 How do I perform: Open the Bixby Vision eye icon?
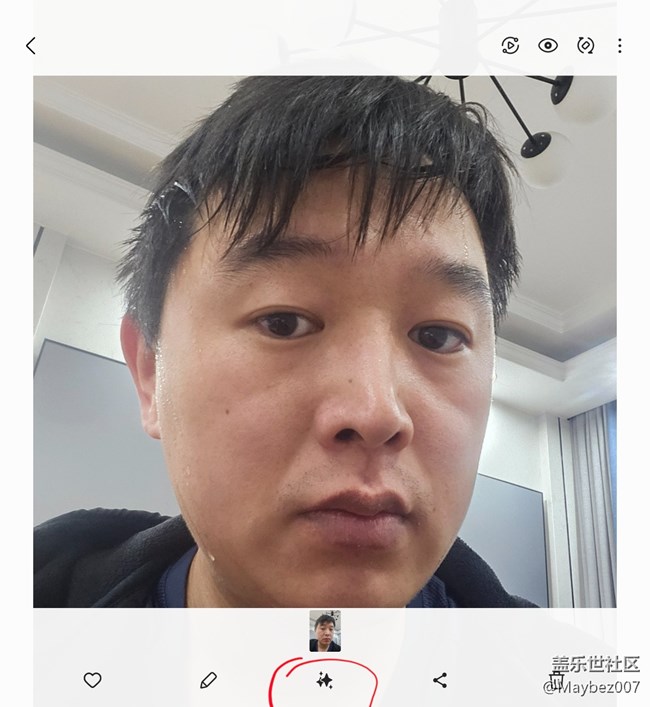tap(548, 46)
